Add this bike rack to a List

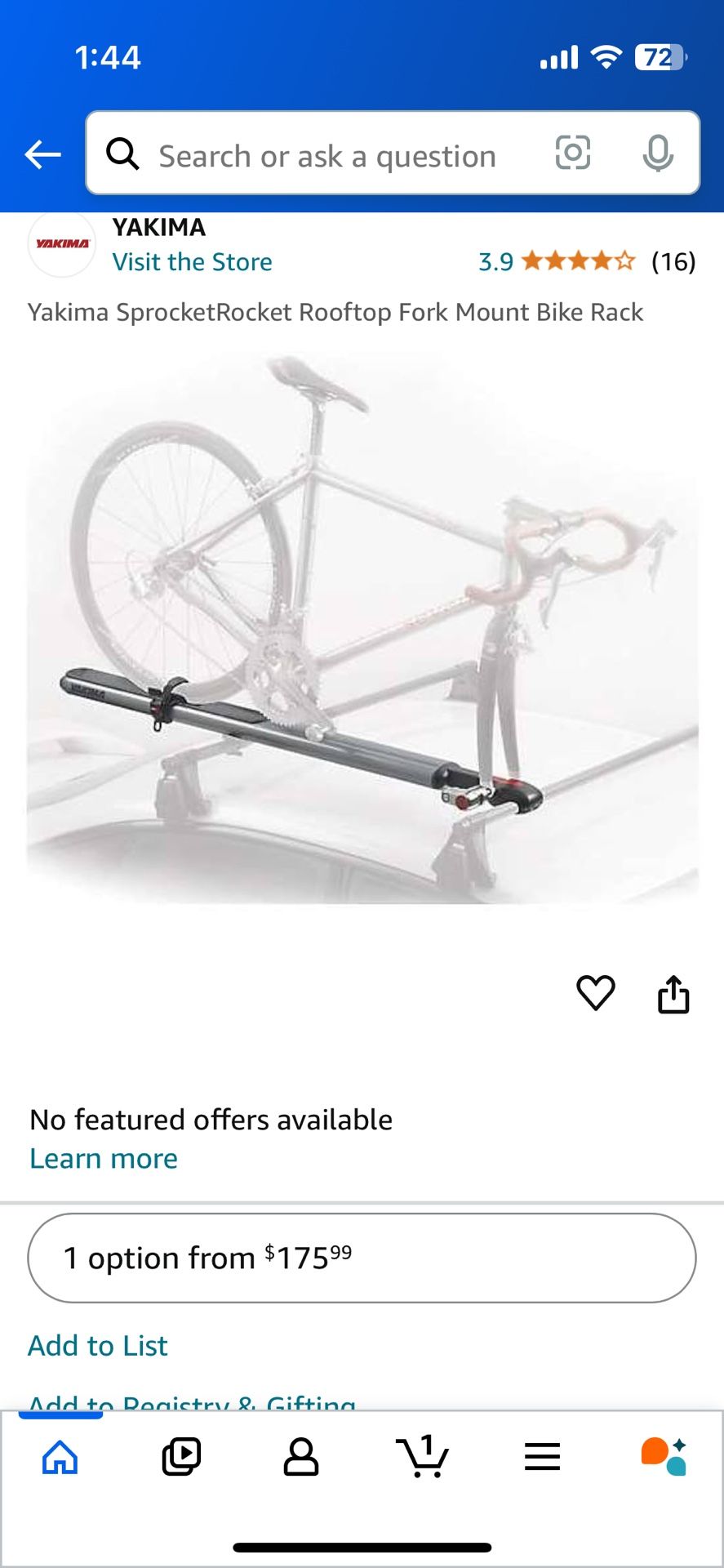click(97, 1345)
